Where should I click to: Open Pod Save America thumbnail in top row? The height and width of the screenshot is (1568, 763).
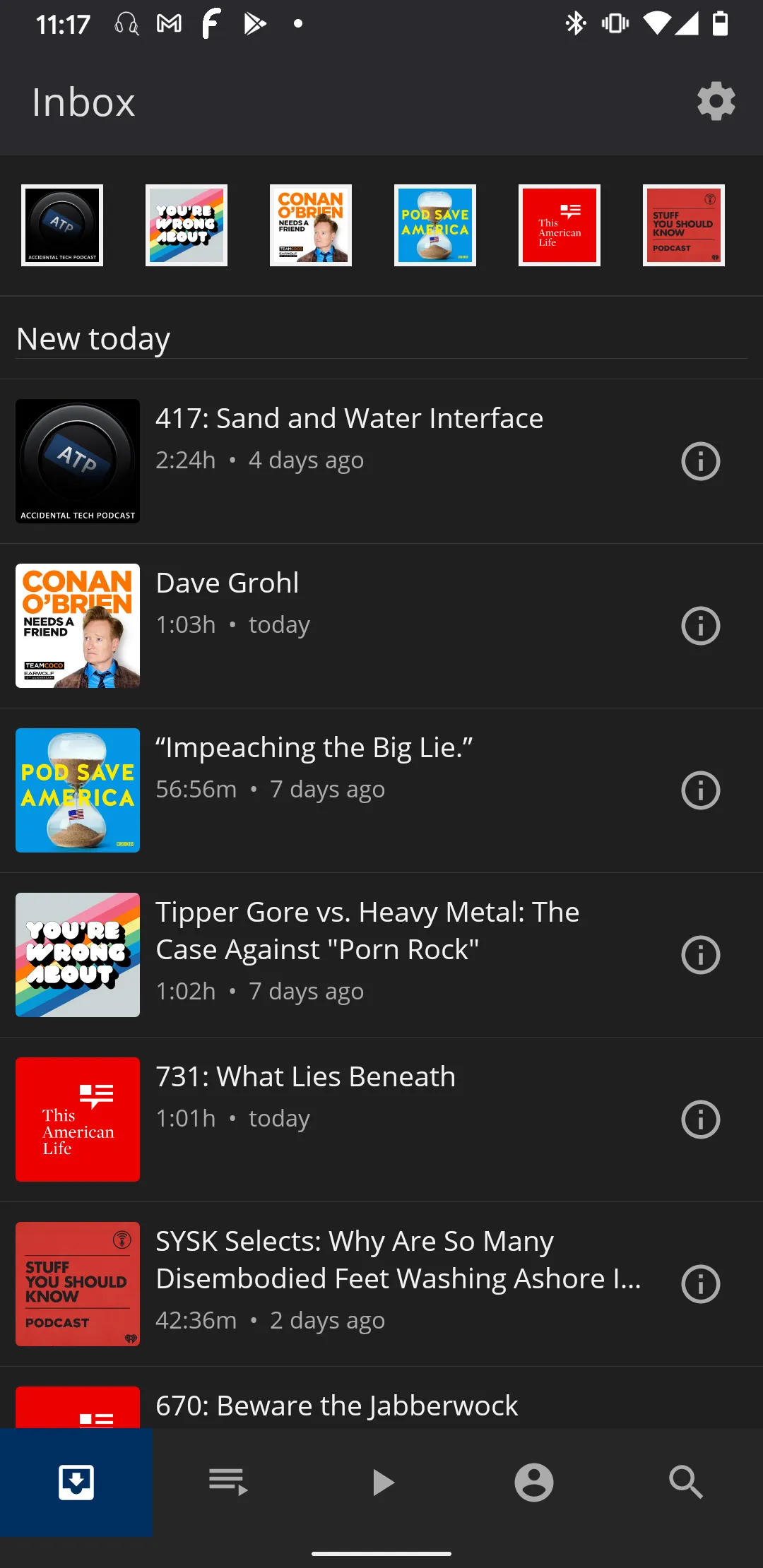(435, 225)
